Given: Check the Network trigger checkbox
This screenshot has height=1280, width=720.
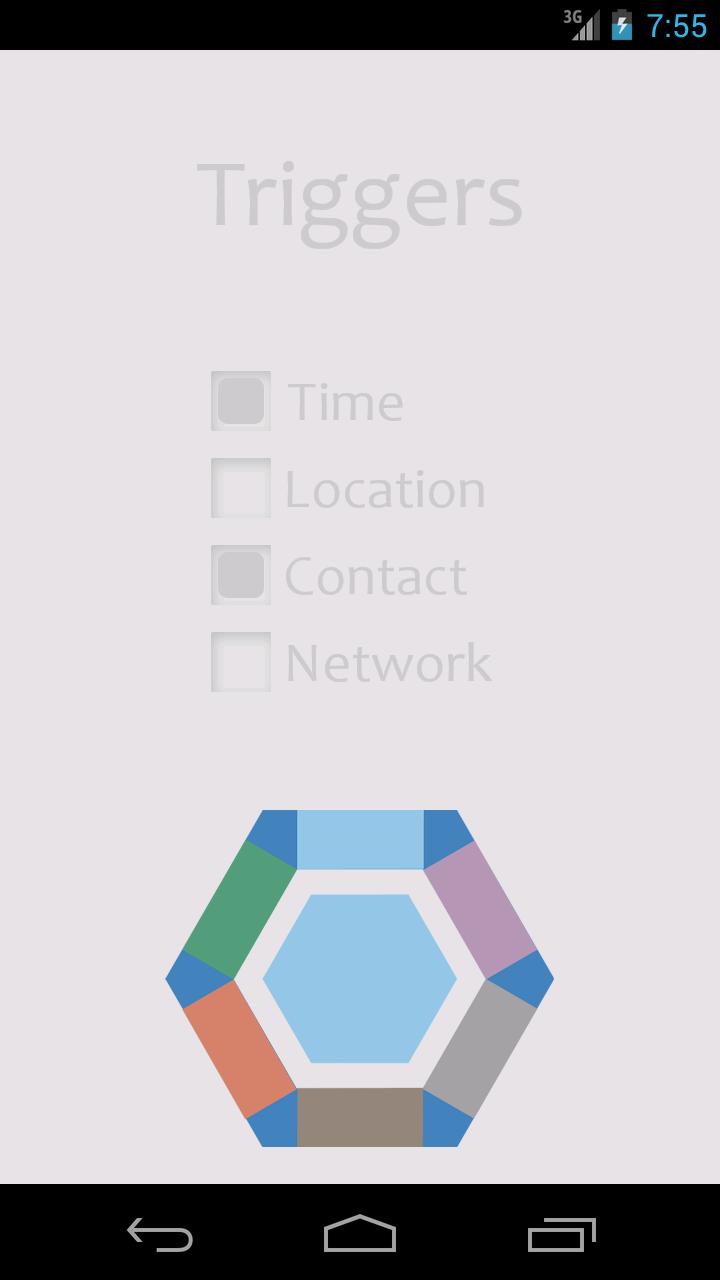Looking at the screenshot, I should click(241, 662).
